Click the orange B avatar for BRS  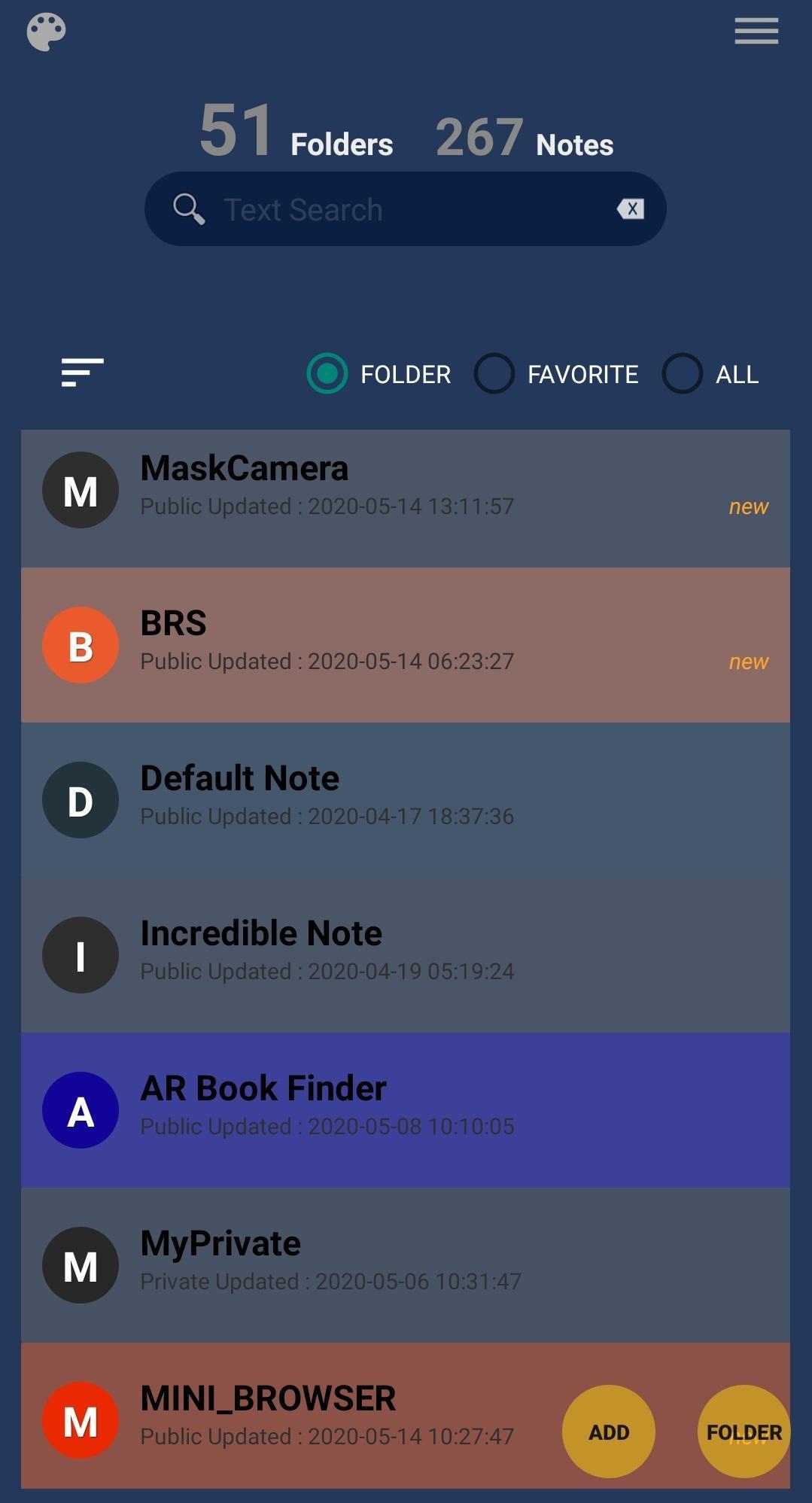tap(80, 645)
